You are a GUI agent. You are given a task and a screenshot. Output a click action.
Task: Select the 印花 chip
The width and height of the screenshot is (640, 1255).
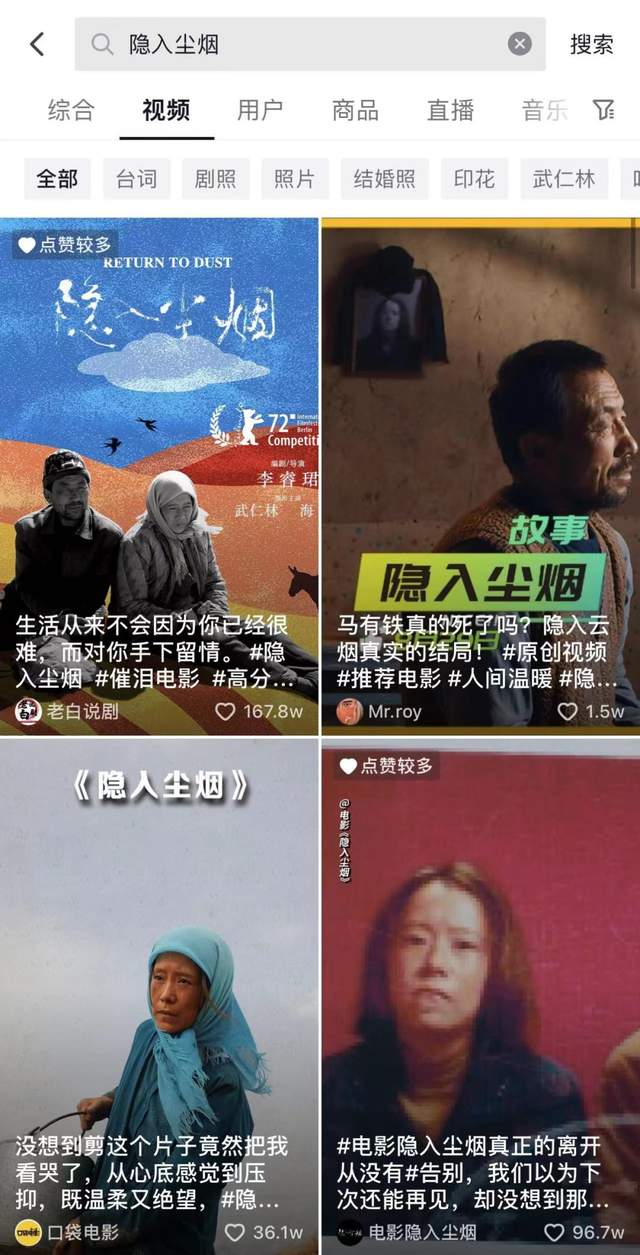tap(474, 179)
